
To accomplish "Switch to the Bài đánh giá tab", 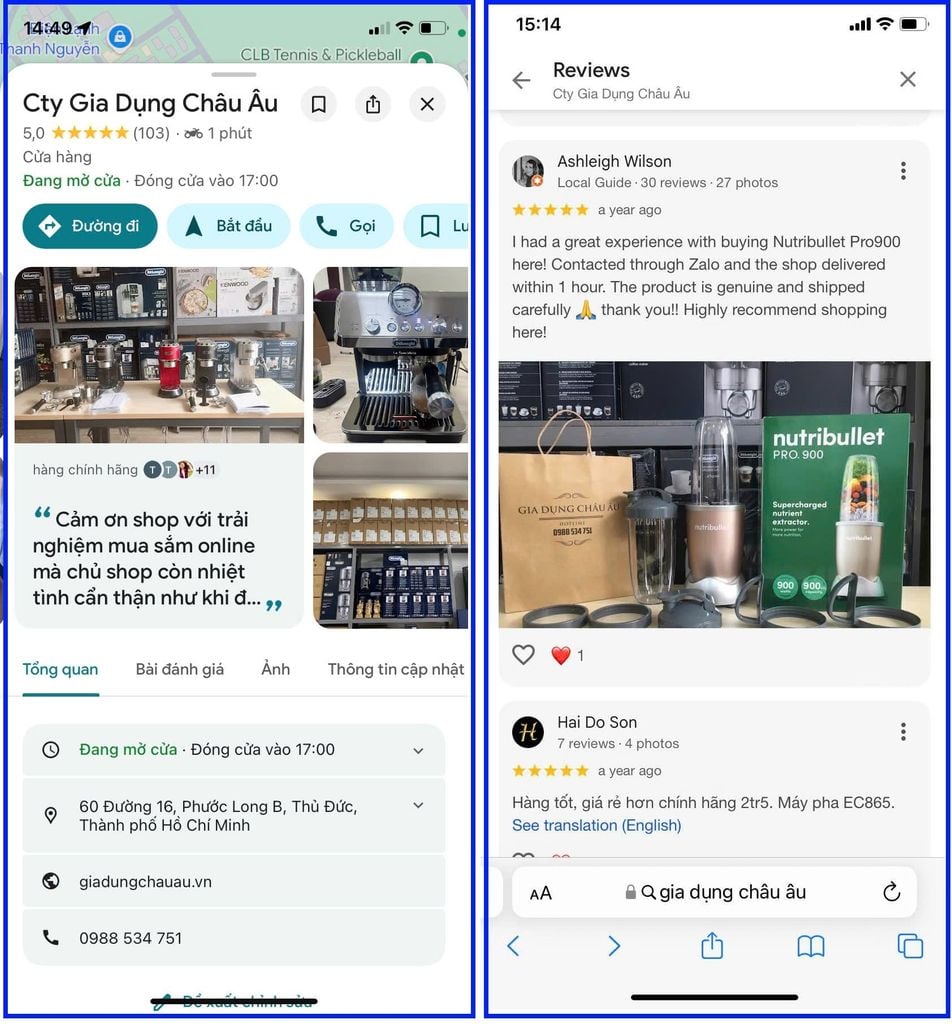I will pyautogui.click(x=179, y=669).
